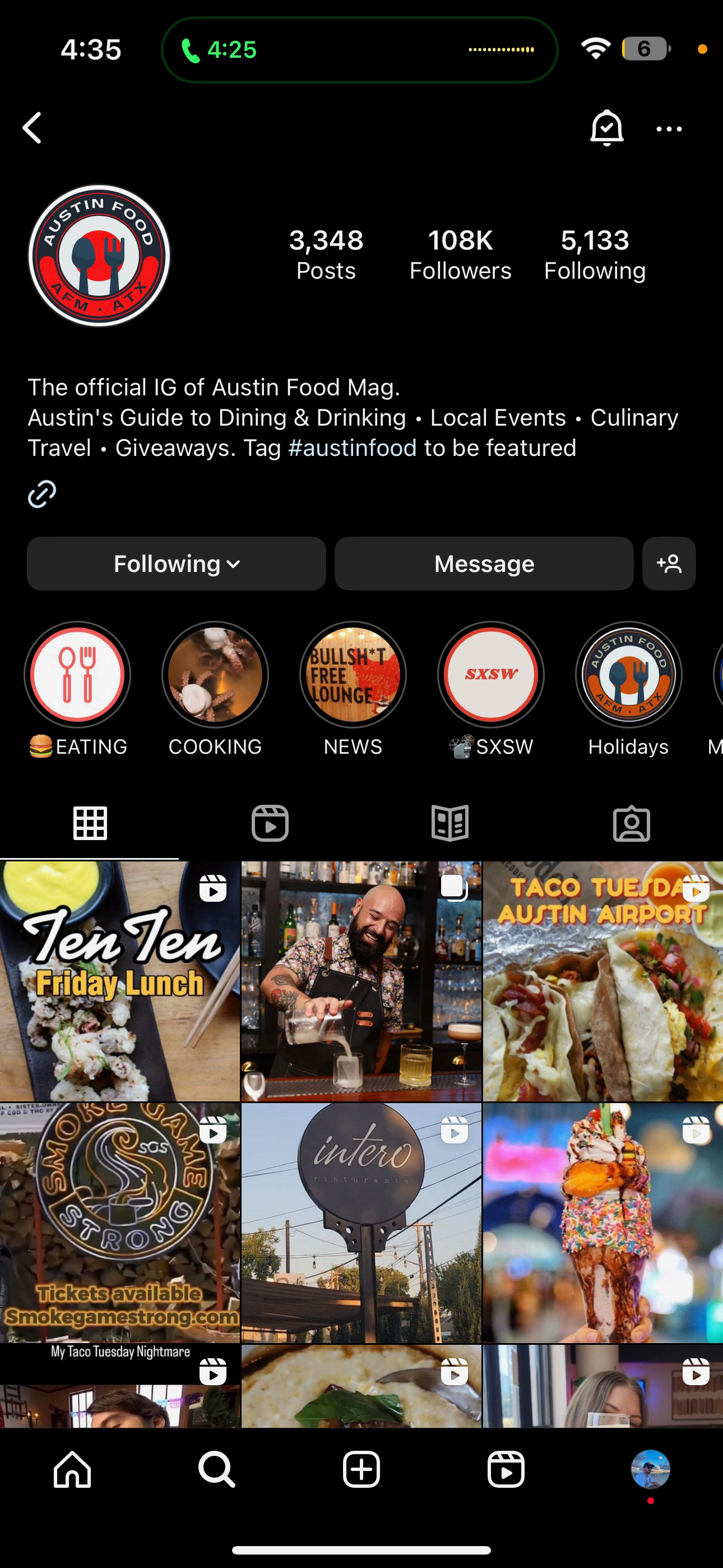This screenshot has width=723, height=1568.
Task: View followers list of 108K
Action: point(460,255)
